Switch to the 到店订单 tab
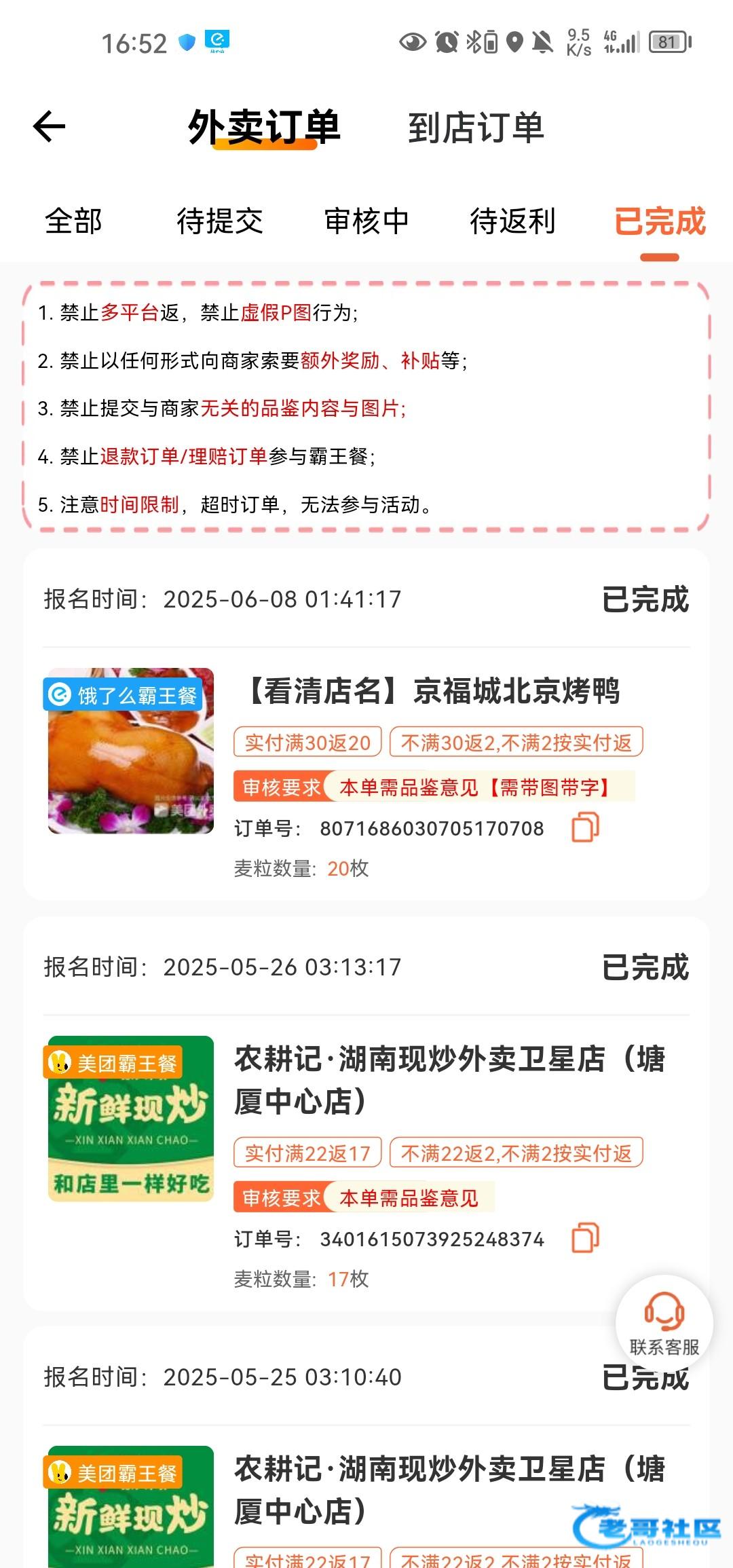Screen dimensions: 733x1568 (x=476, y=128)
